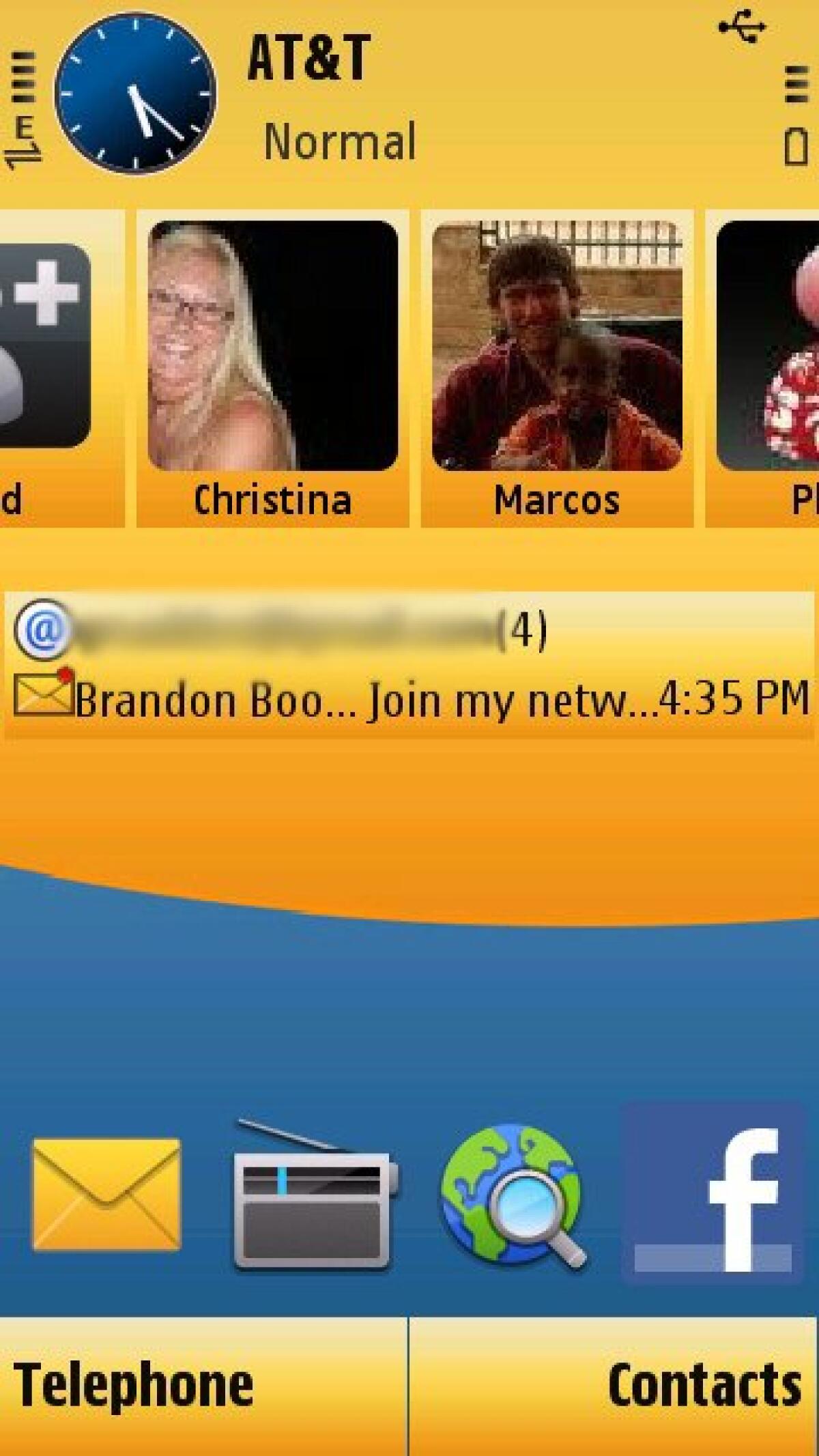Launch the Messaging envelope shortcut
This screenshot has height=1456, width=819.
[x=106, y=1195]
